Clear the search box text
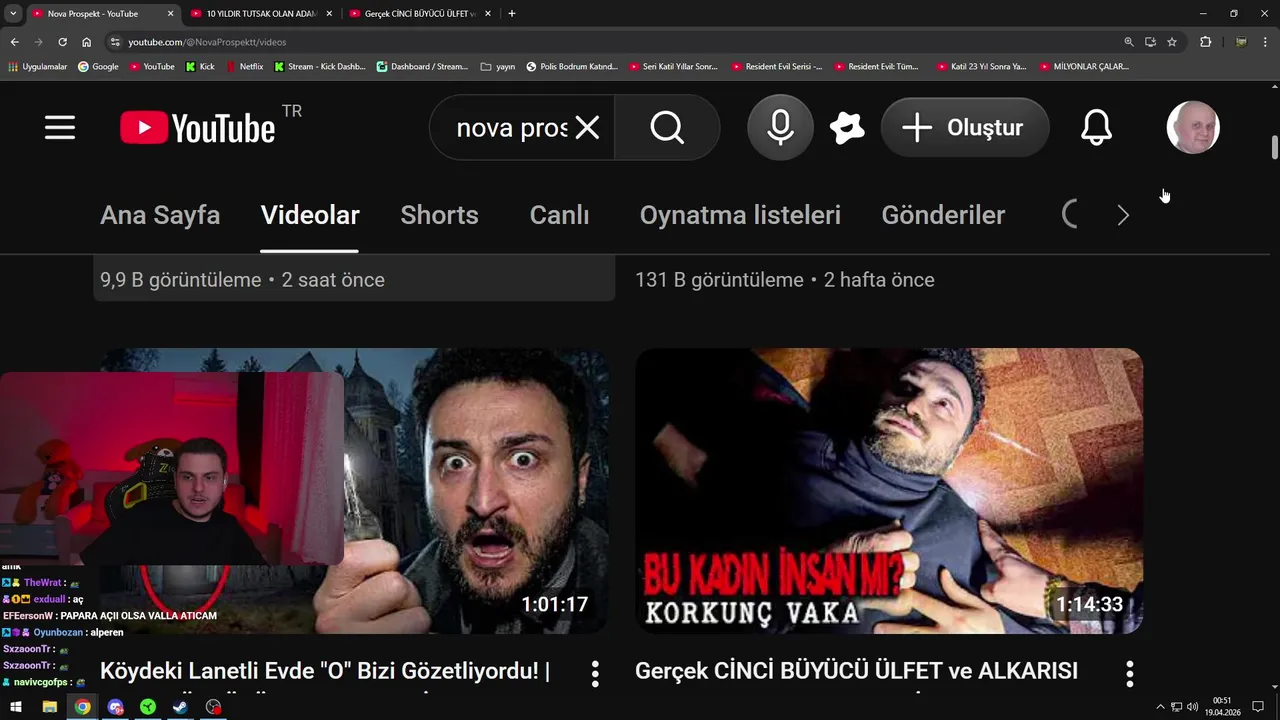Screen dimensions: 1280x720 [587, 128]
